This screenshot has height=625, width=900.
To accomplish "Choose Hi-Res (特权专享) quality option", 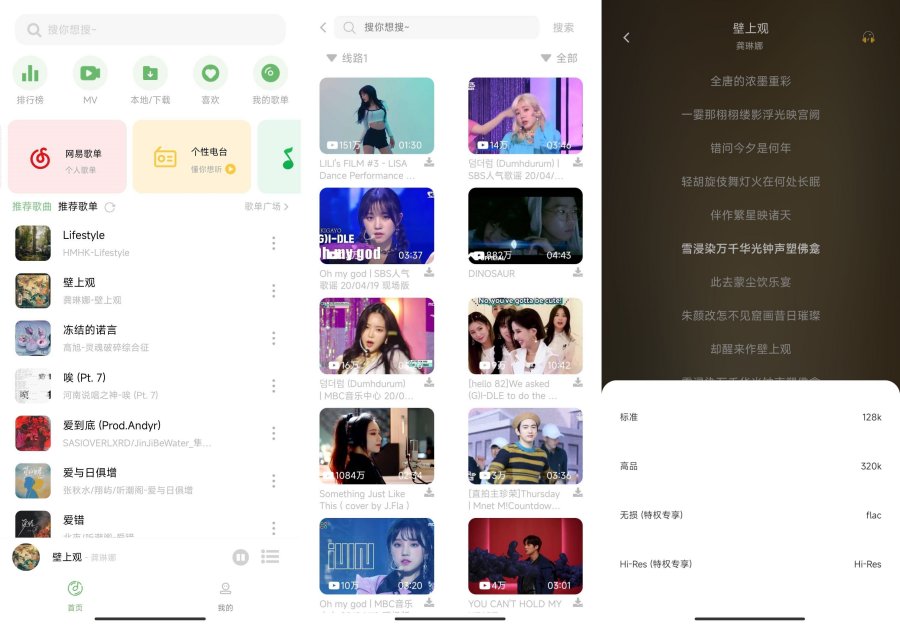I will [x=750, y=564].
